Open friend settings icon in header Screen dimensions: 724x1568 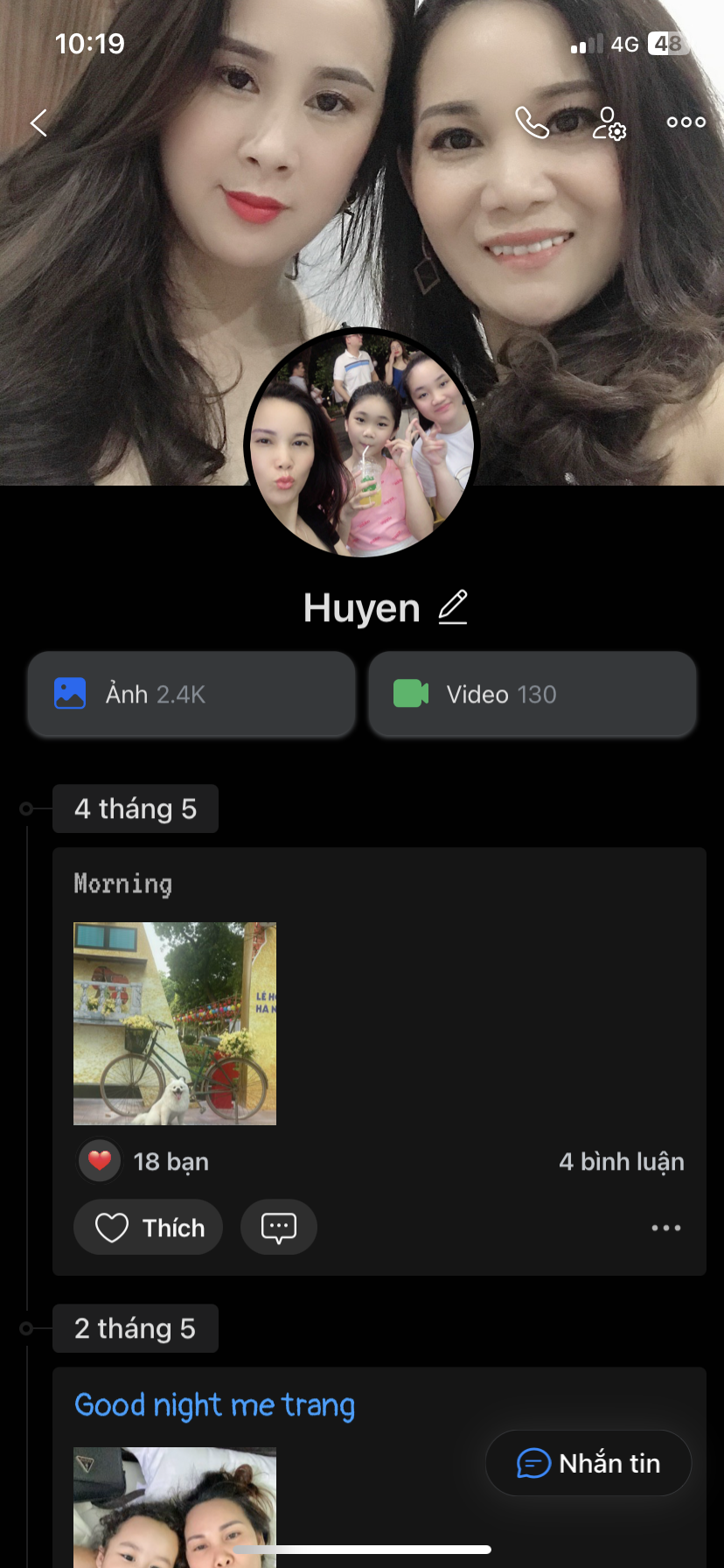tap(609, 123)
